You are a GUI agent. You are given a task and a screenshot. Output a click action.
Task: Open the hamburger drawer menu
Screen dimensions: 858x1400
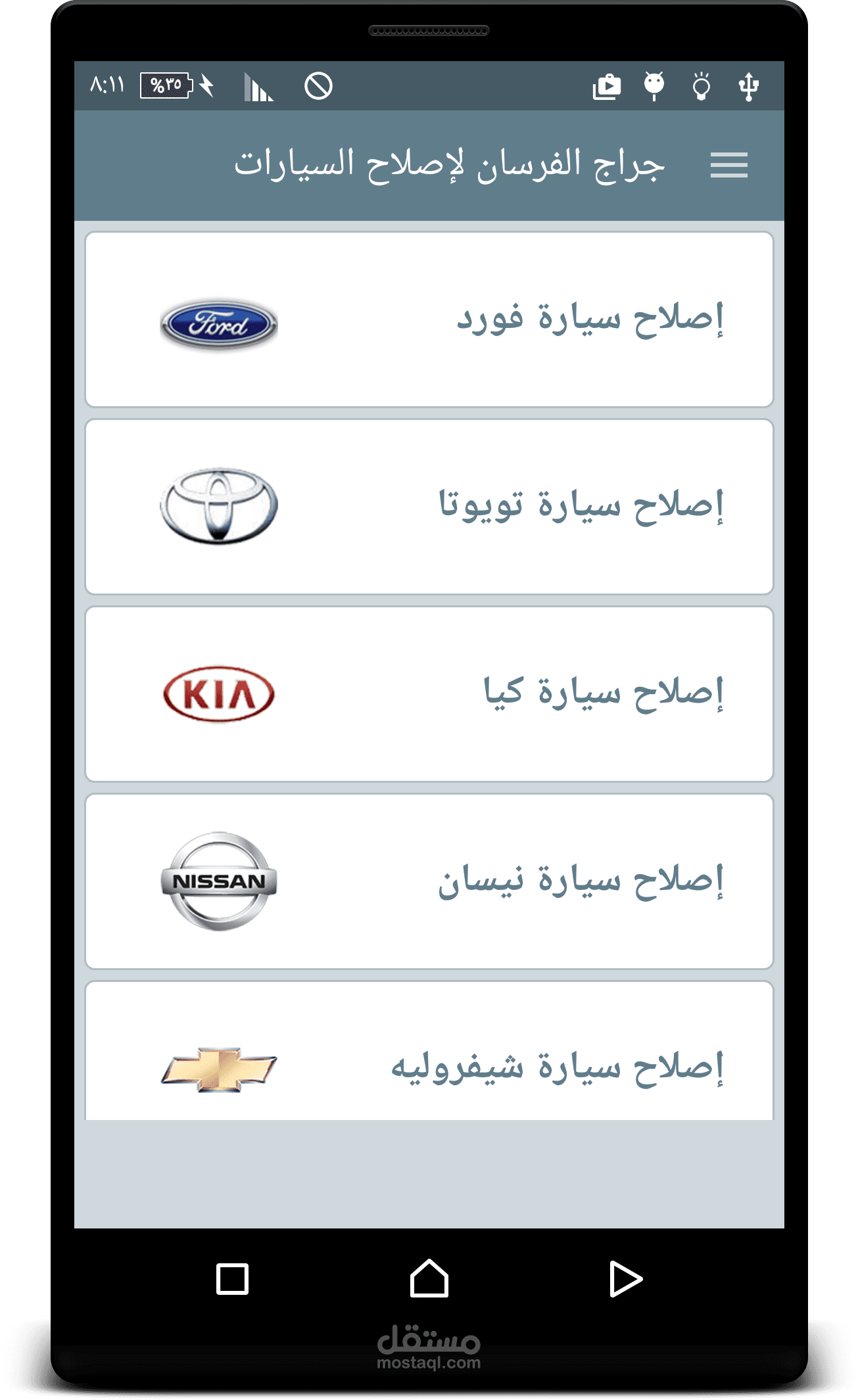pos(728,165)
